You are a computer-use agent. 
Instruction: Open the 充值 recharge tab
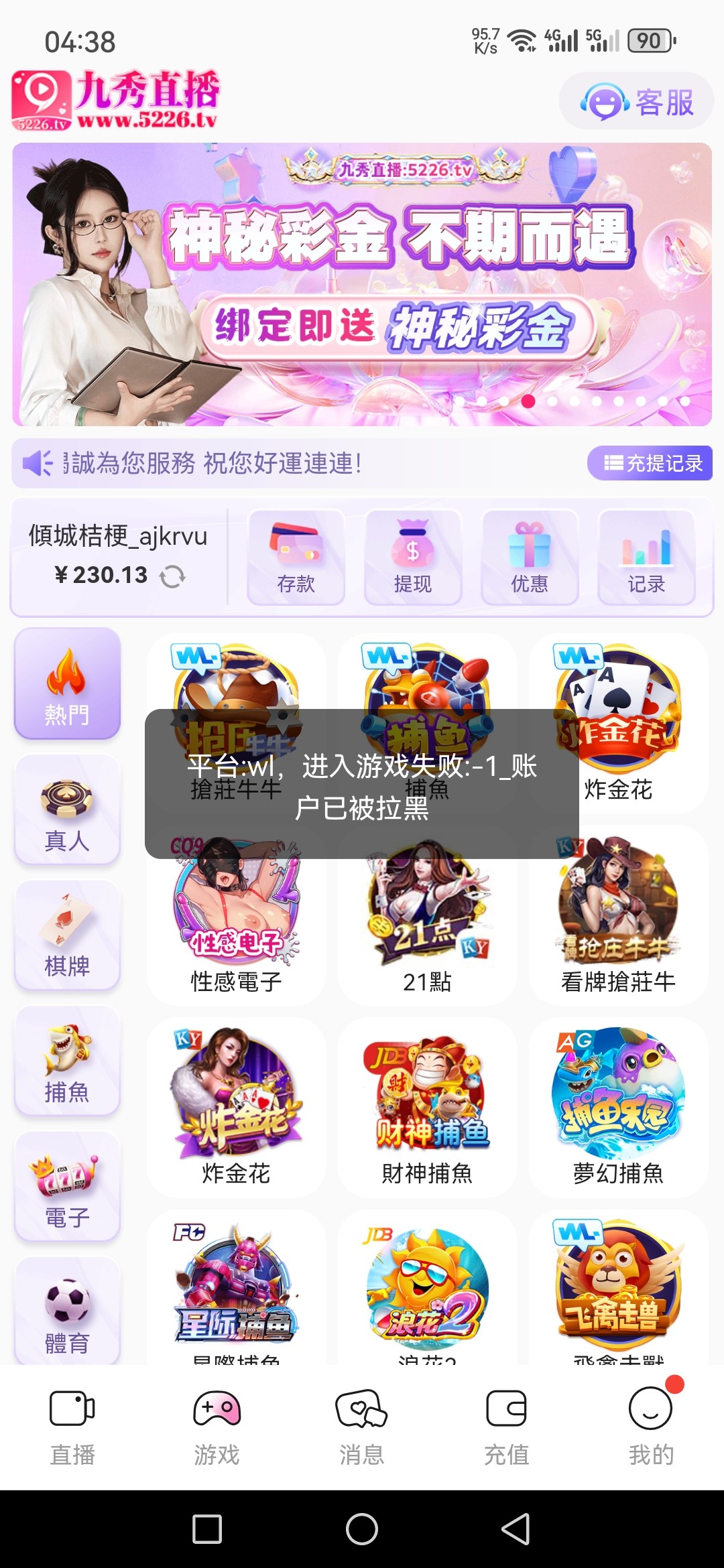tap(506, 1426)
